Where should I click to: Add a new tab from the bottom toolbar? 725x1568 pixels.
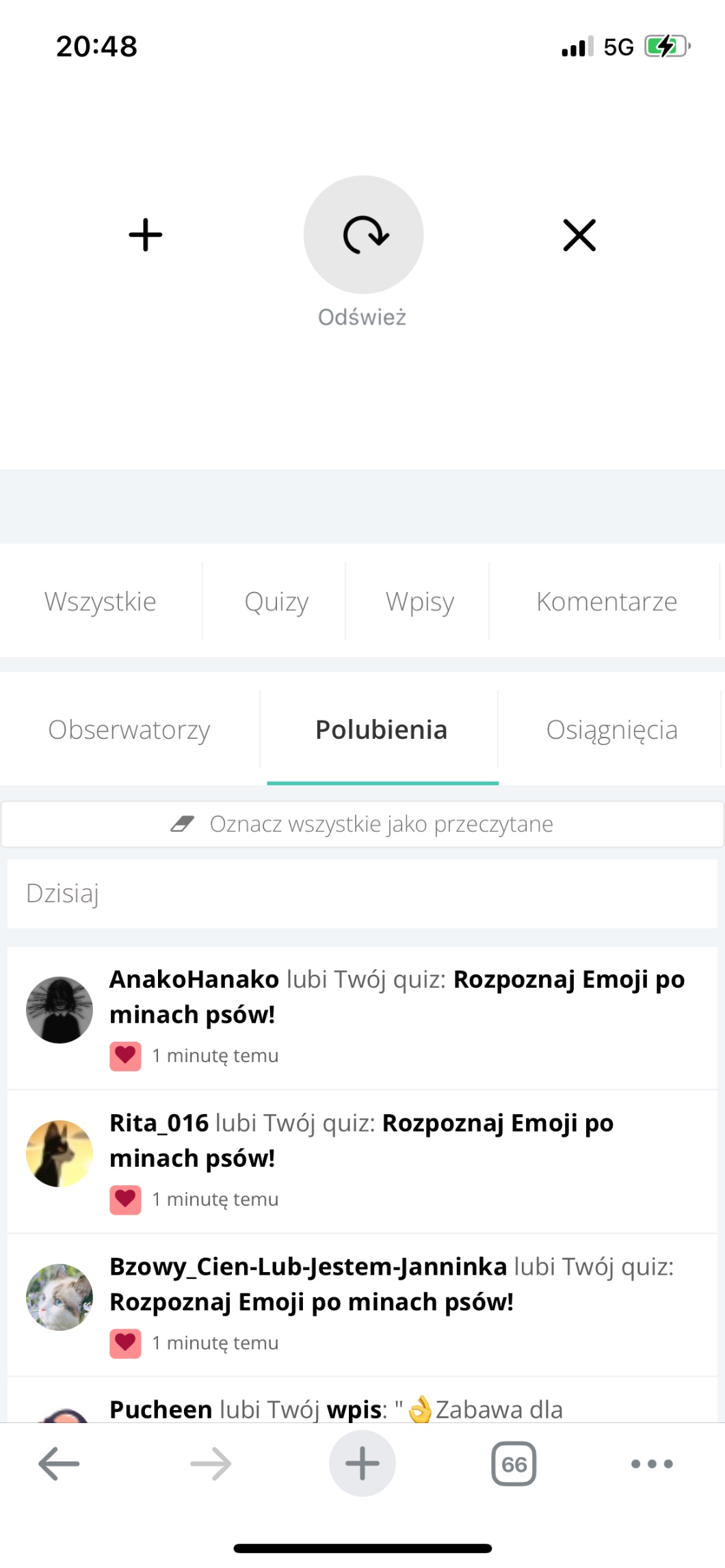click(362, 1464)
